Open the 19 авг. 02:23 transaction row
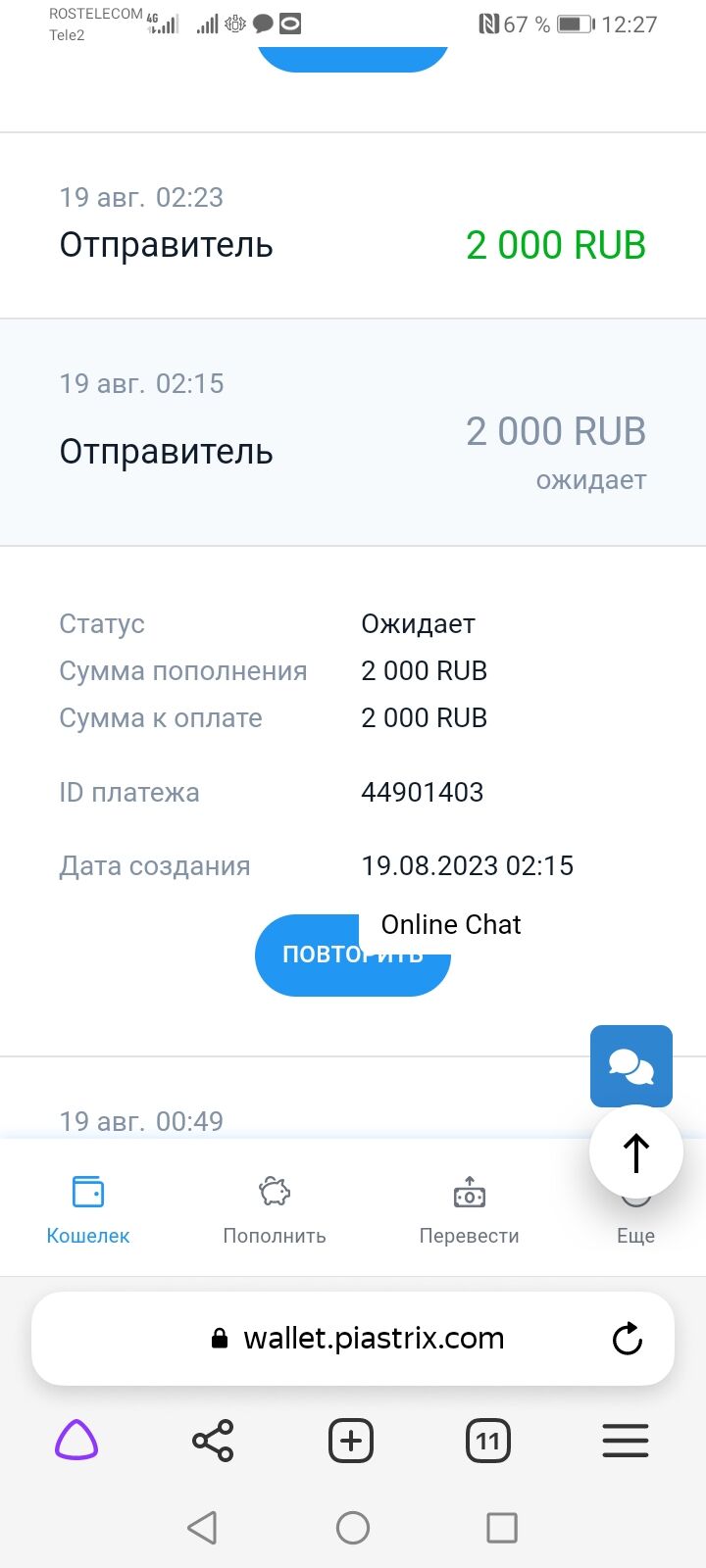 point(353,225)
